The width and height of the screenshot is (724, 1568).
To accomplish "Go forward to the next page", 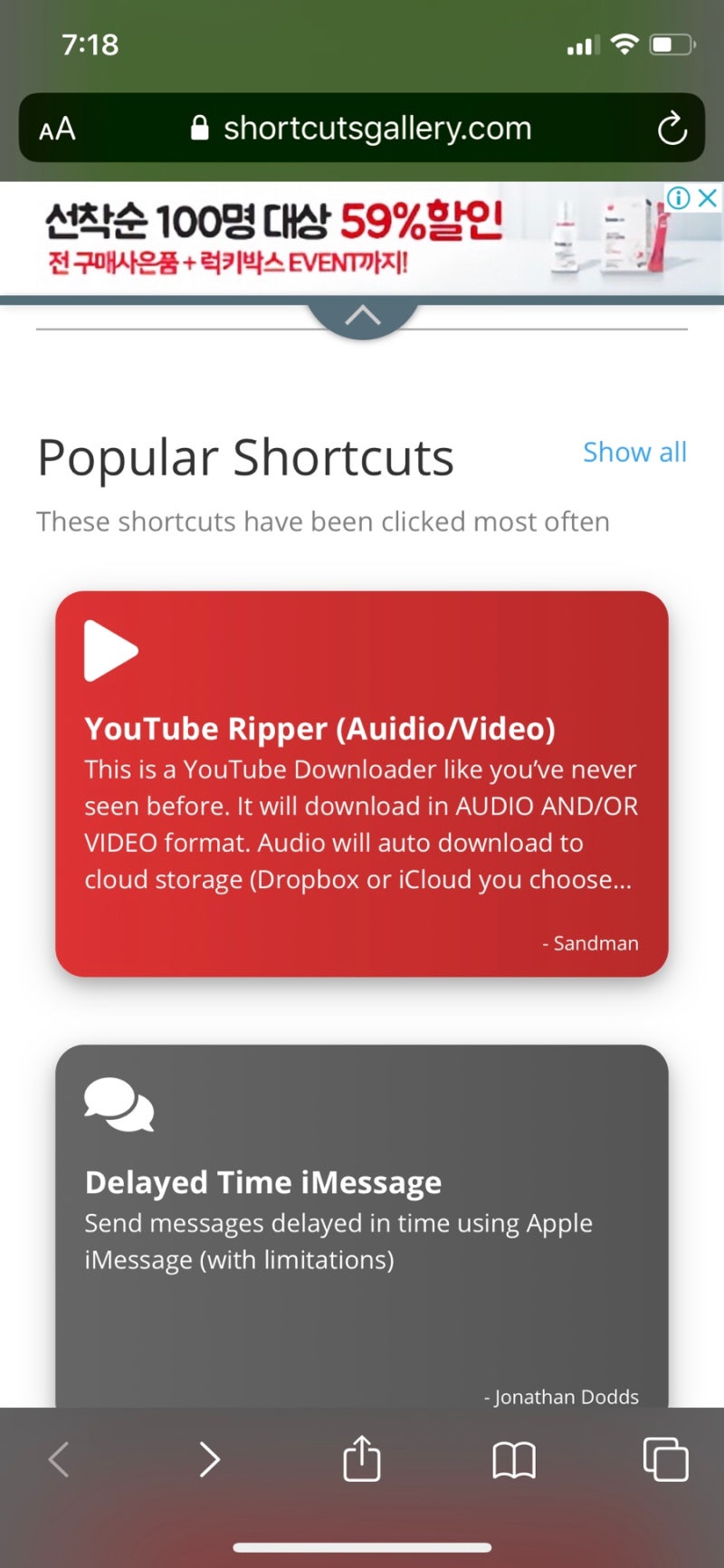I will (x=209, y=1459).
